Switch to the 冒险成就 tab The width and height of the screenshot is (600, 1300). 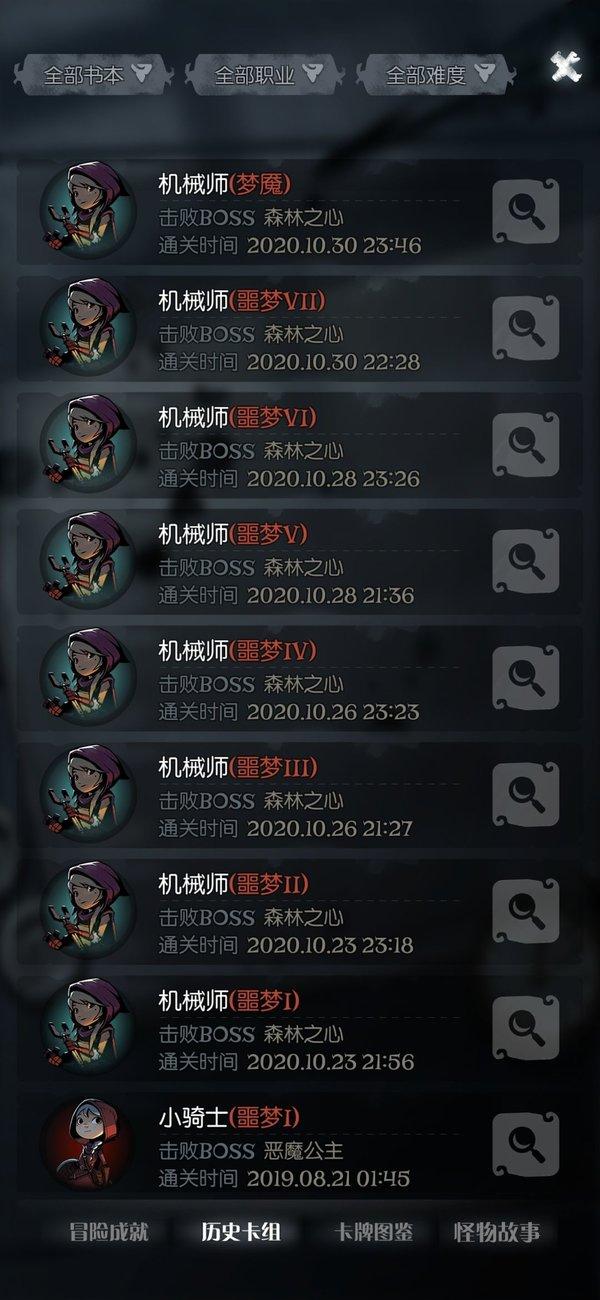109,1231
